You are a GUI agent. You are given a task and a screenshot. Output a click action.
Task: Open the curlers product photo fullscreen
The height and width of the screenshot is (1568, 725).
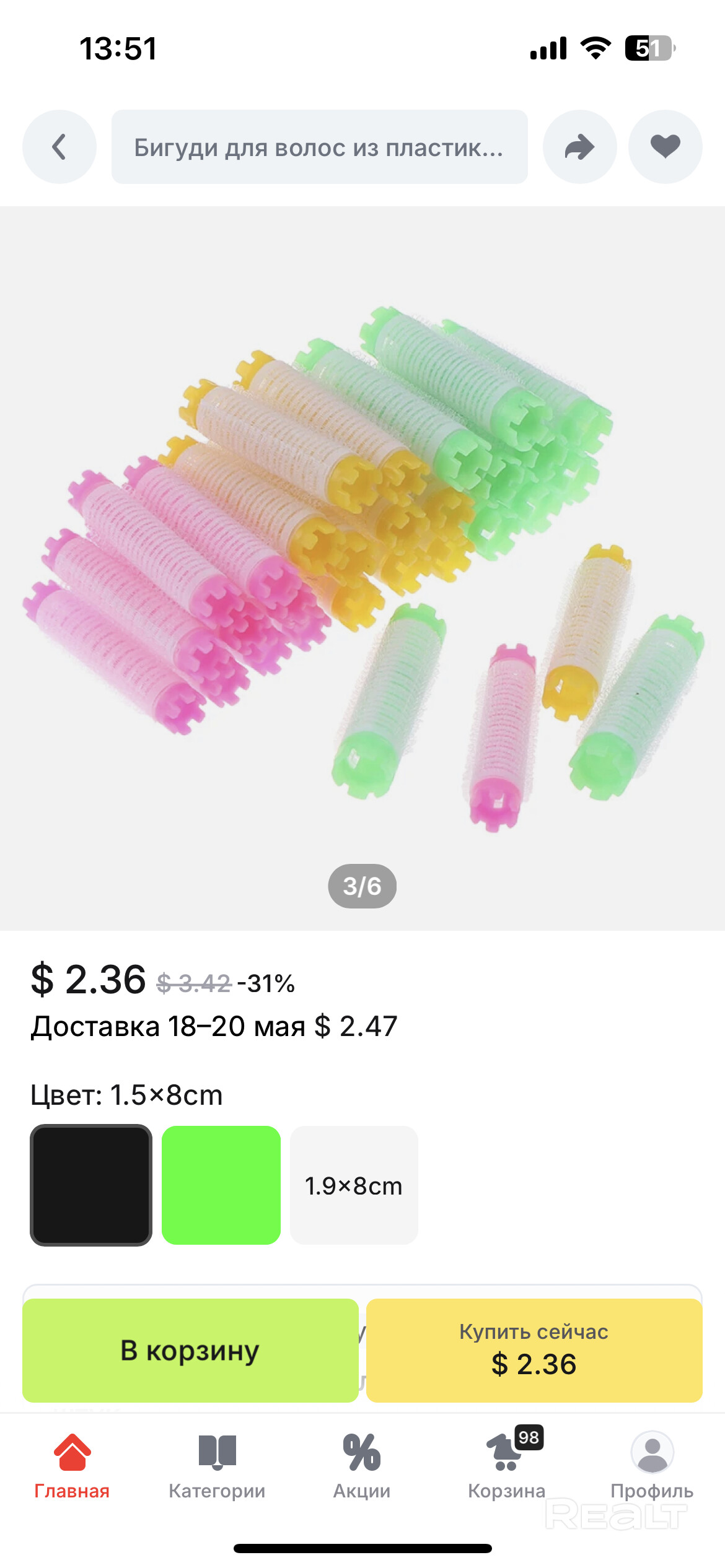(x=362, y=567)
